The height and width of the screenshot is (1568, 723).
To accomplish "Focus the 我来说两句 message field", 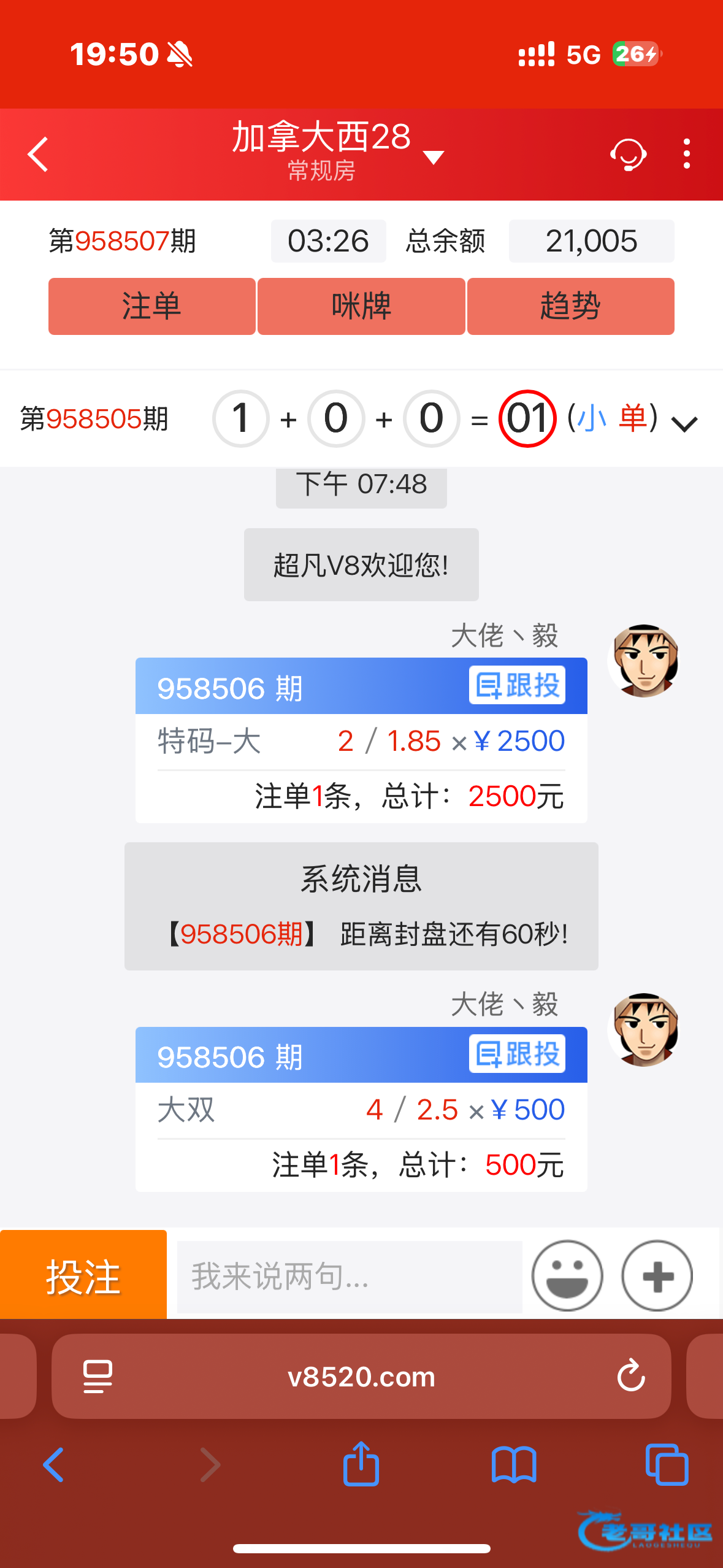I will click(350, 1277).
